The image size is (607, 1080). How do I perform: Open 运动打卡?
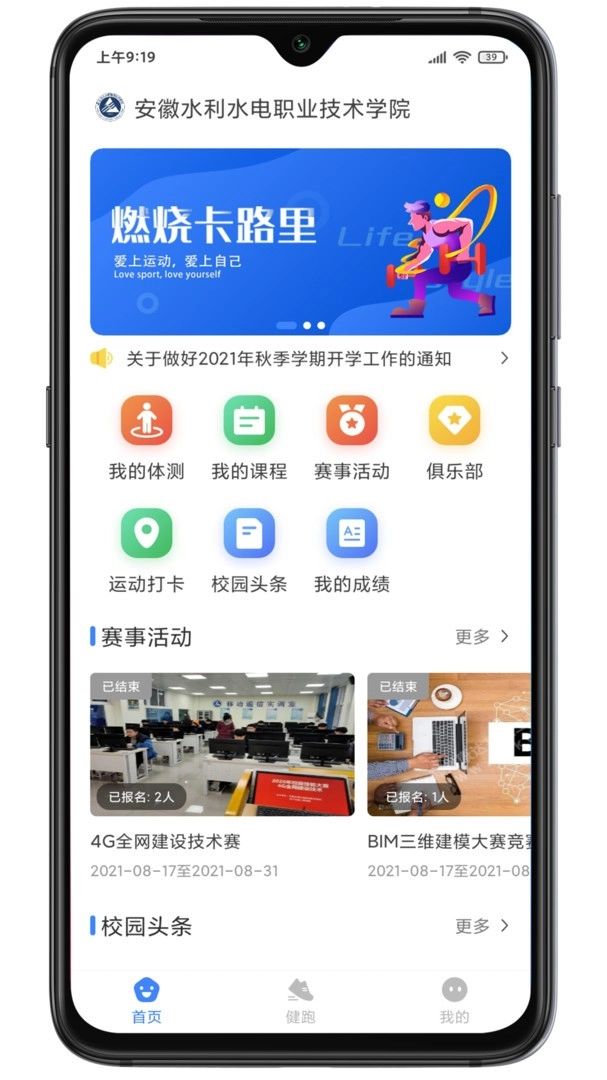click(146, 534)
